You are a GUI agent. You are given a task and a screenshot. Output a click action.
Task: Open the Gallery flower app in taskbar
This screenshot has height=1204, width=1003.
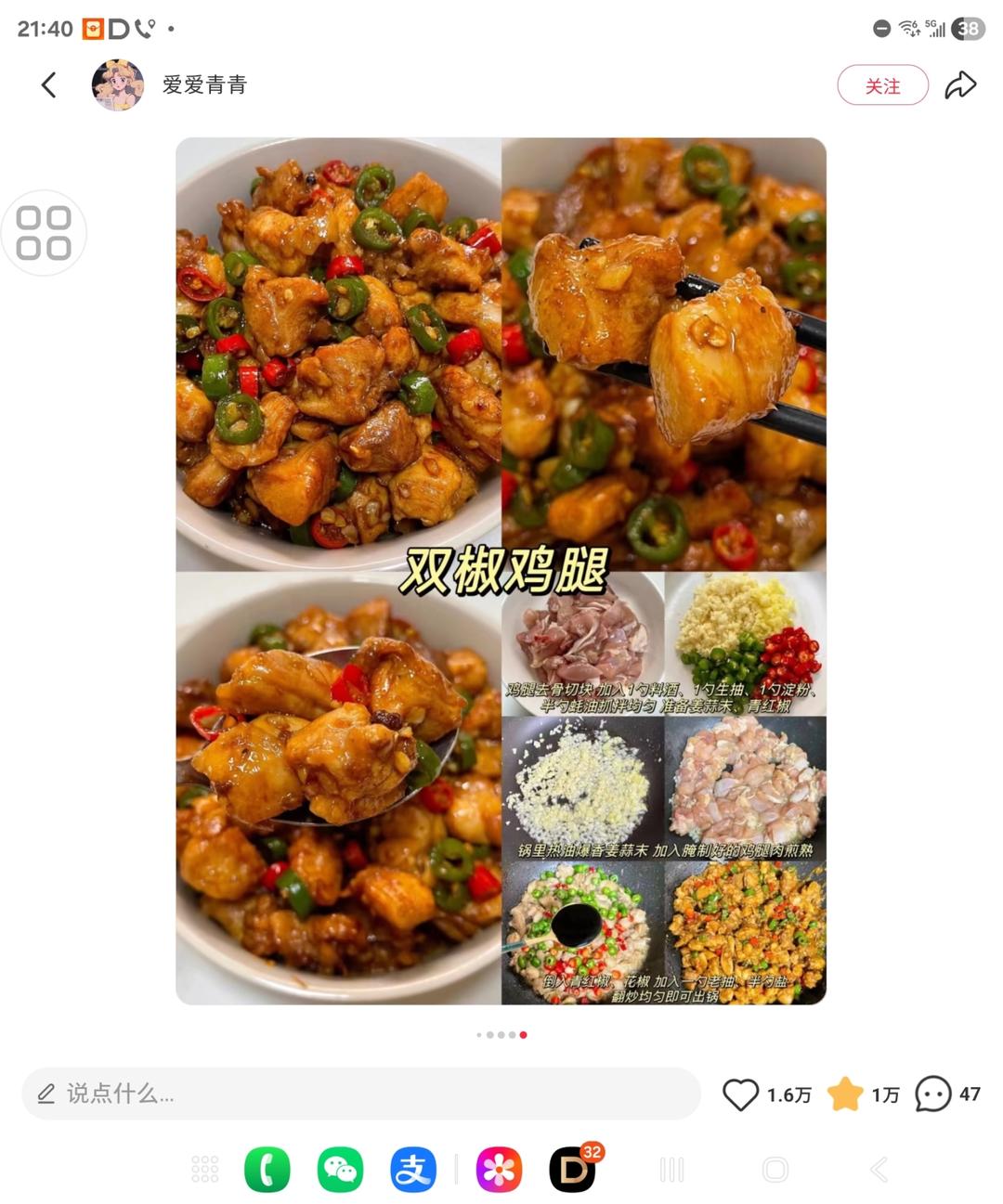pos(499,1170)
